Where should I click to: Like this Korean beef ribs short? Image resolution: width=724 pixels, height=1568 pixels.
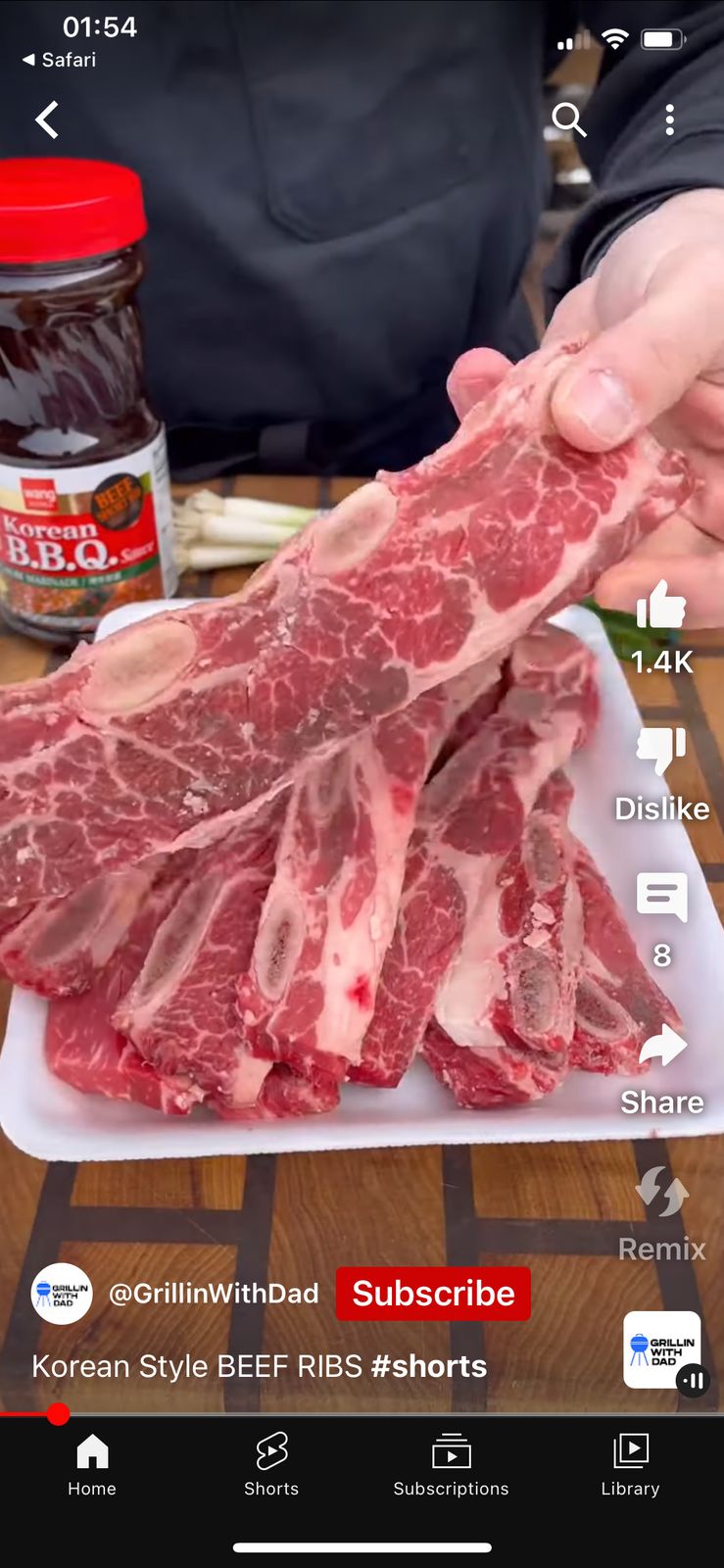click(x=661, y=606)
